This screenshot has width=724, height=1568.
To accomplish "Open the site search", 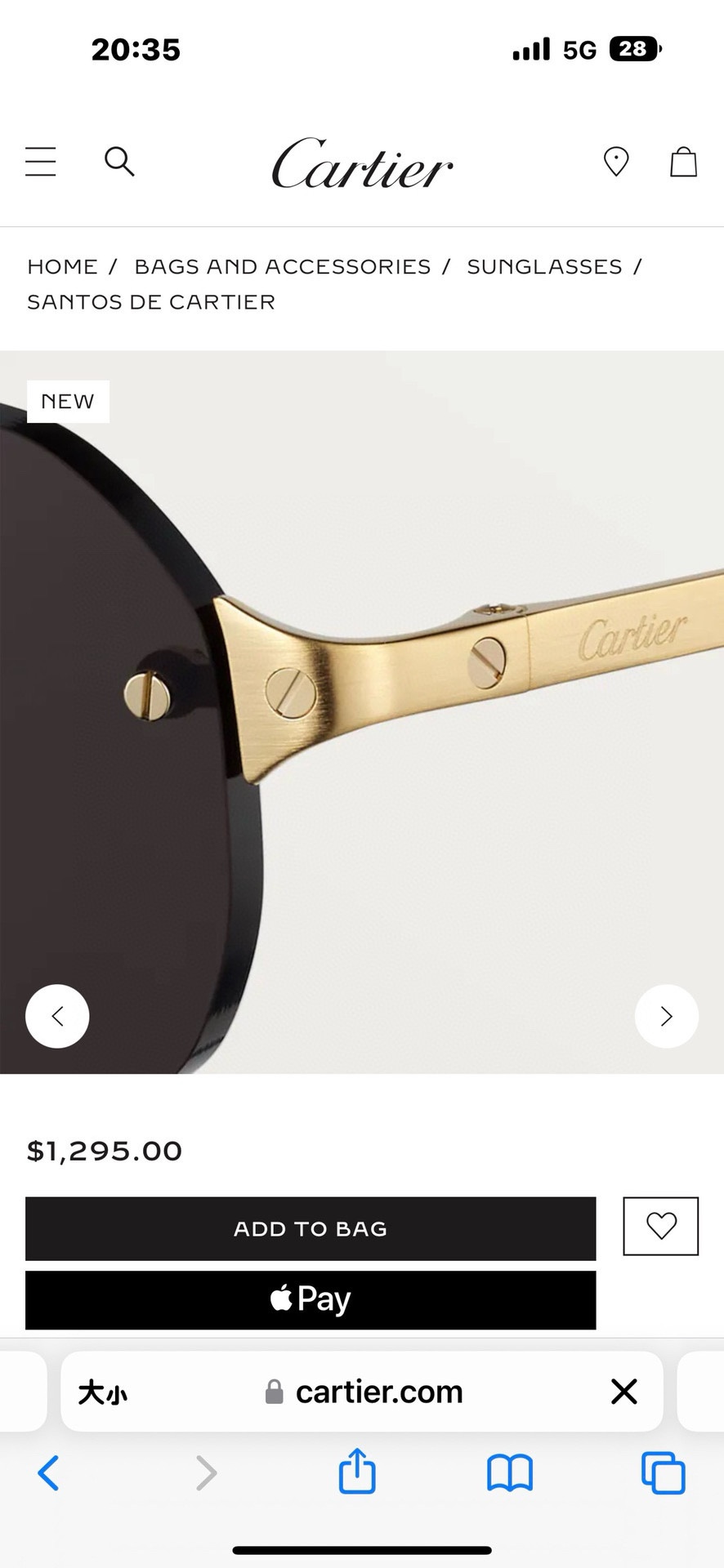I will point(119,162).
